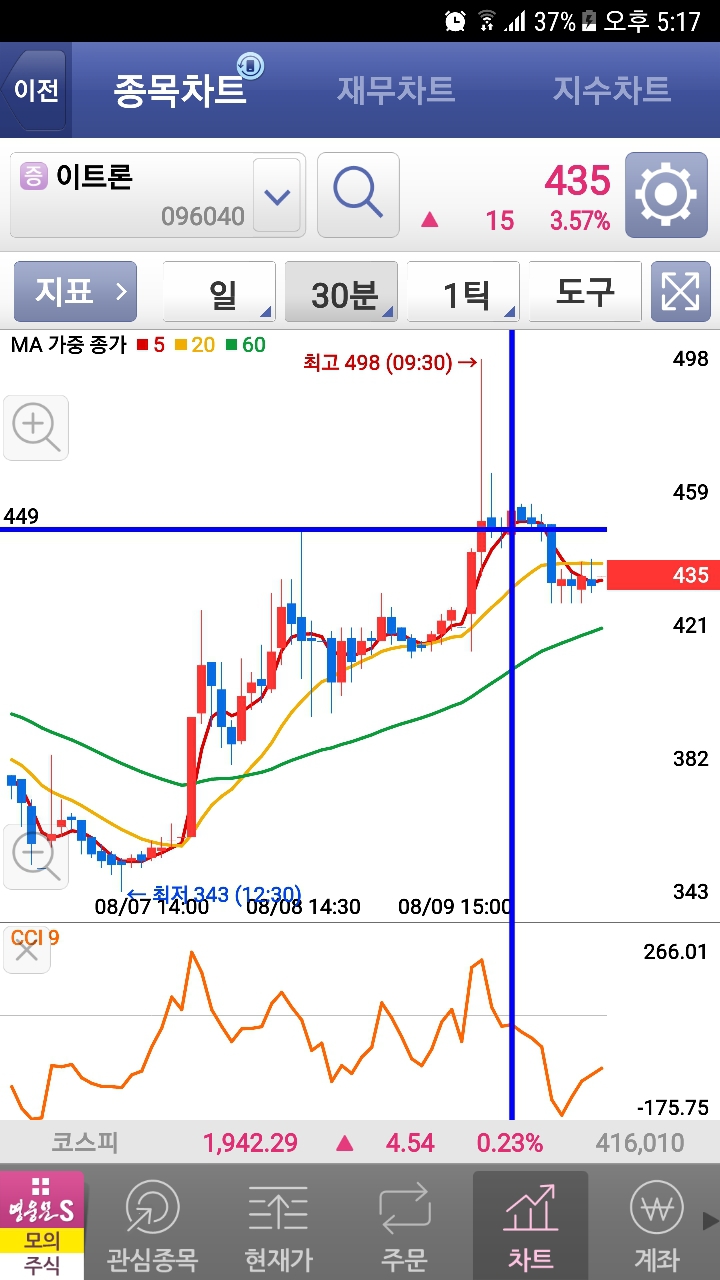Zoom in on the chart
Viewport: 720px width, 1280px height.
36,428
